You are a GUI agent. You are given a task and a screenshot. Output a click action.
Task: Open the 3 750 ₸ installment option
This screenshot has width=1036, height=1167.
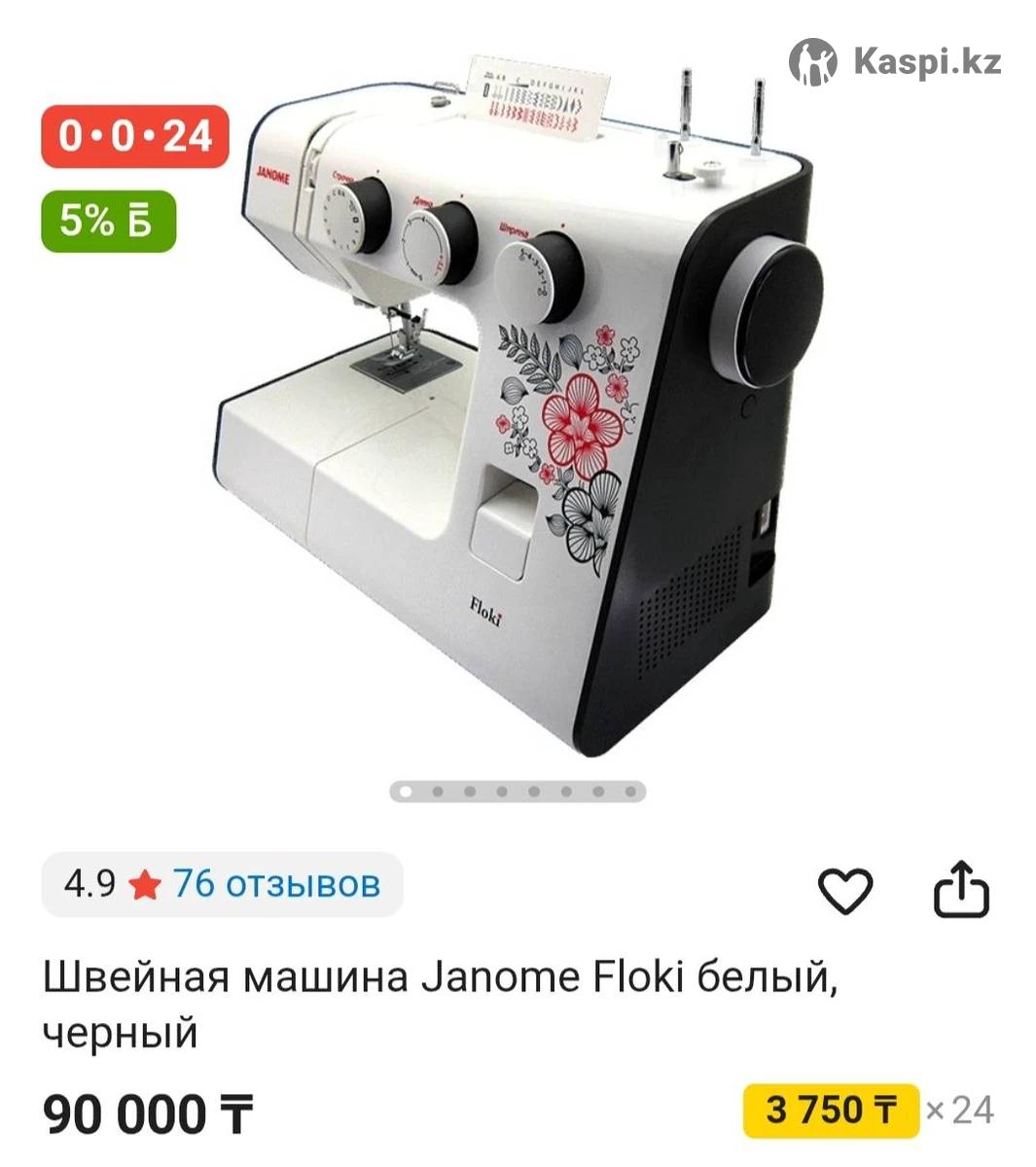830,1110
